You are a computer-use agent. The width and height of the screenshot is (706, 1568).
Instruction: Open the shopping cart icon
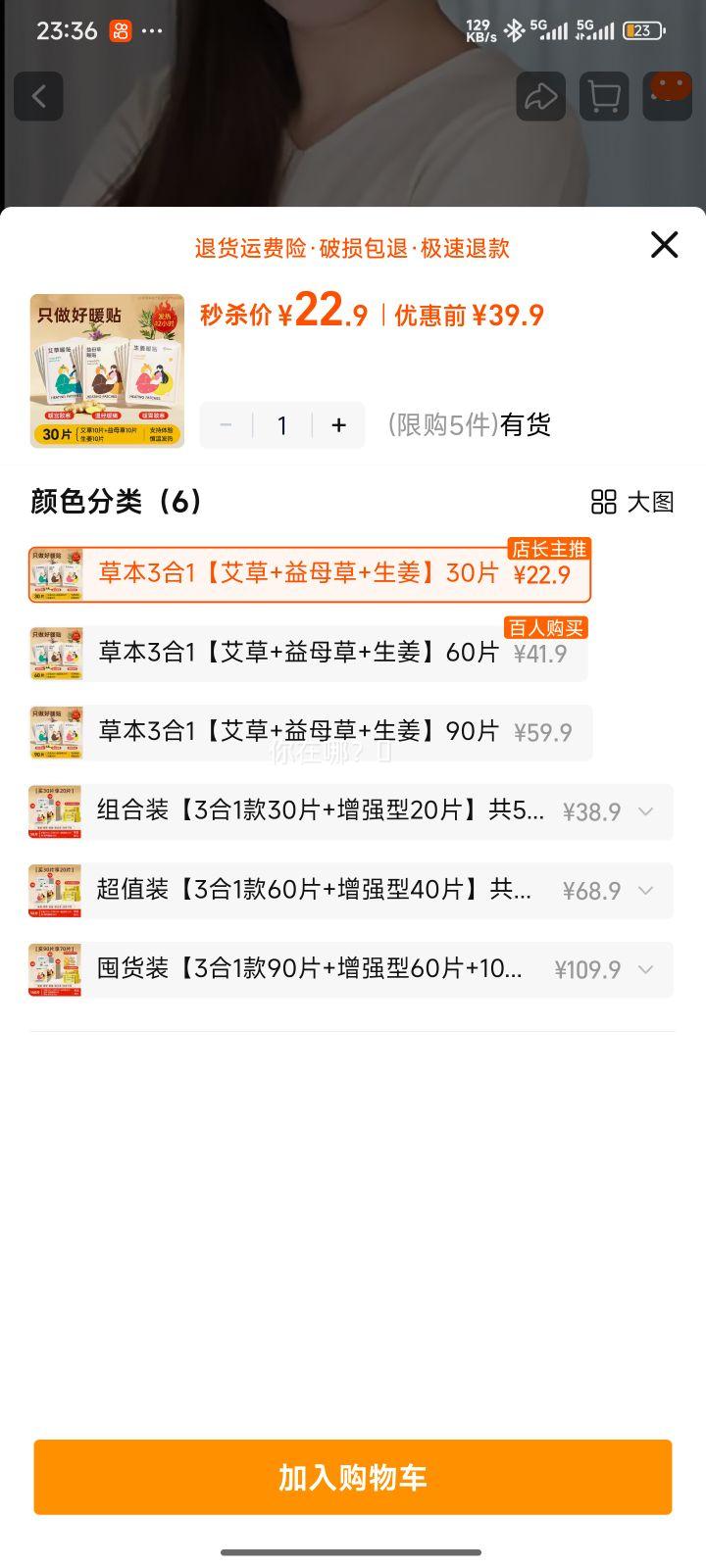pos(603,96)
